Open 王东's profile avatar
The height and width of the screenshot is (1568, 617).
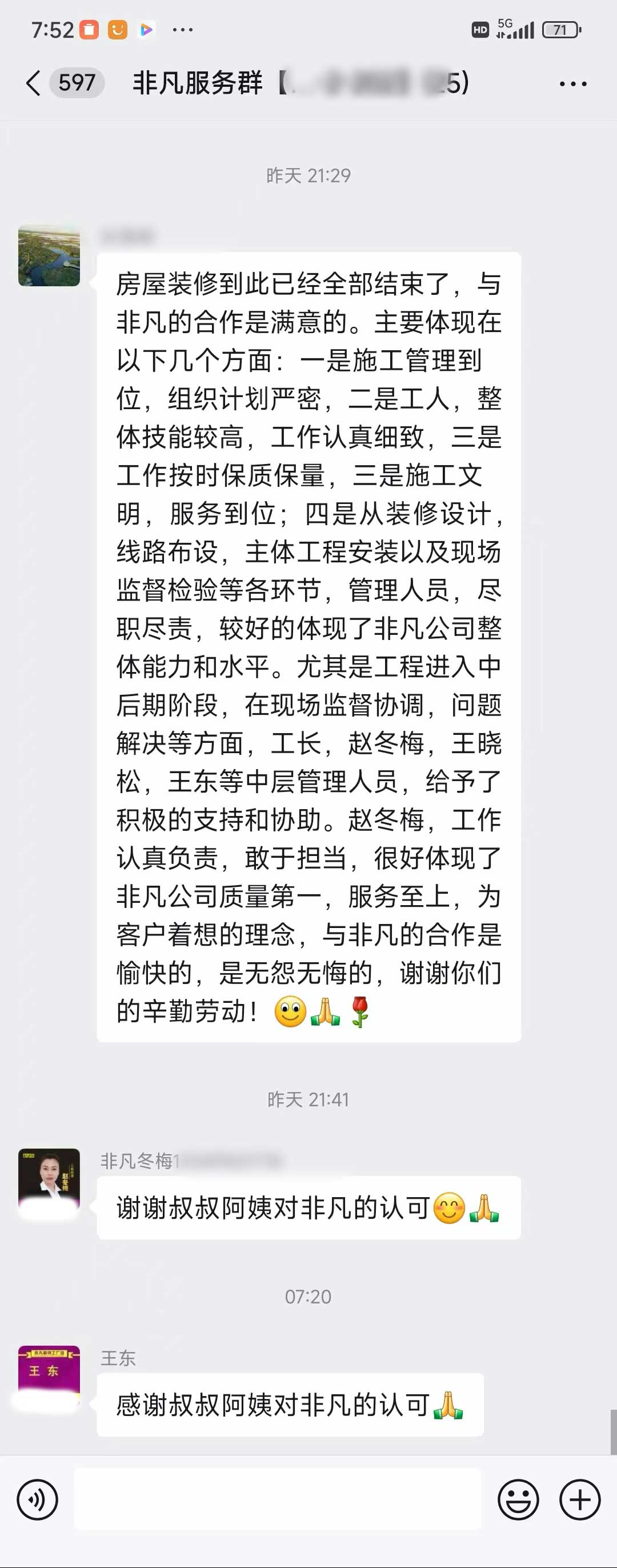point(49,1375)
